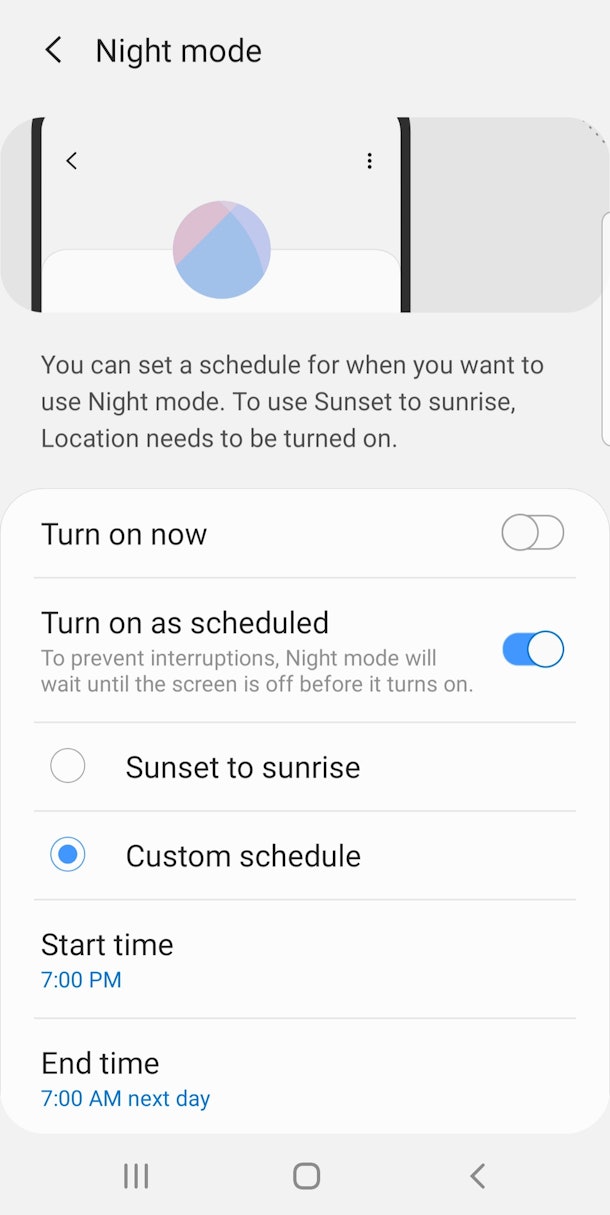Enable the Turn on now switch
610x1215 pixels.
pyautogui.click(x=533, y=533)
